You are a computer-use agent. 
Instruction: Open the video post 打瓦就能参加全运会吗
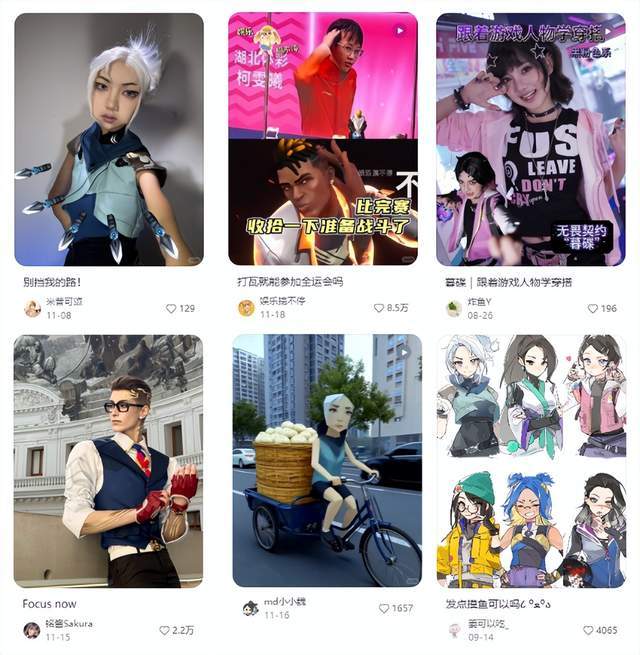pyautogui.click(x=322, y=140)
